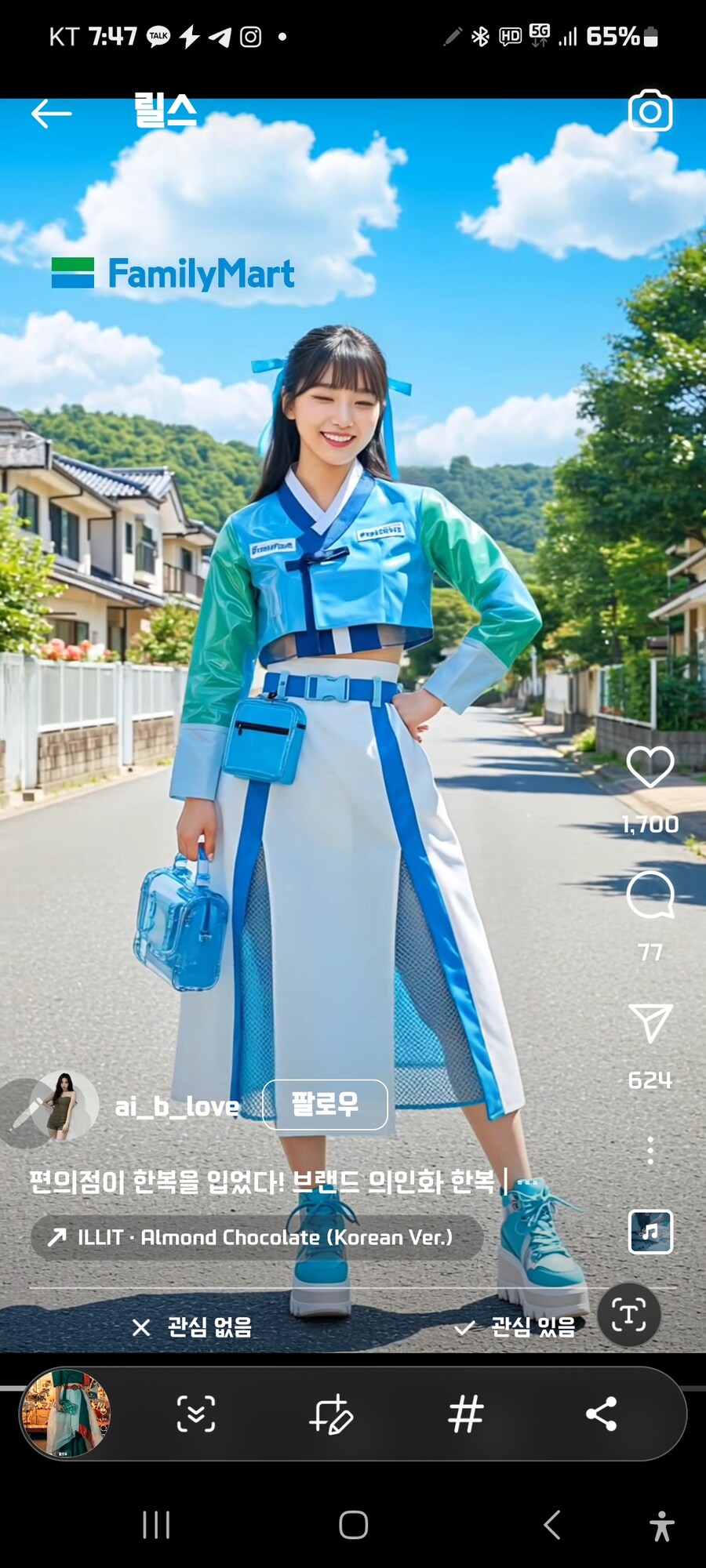Image resolution: width=706 pixels, height=1568 pixels.
Task: Like this reel with the heart icon
Action: coord(650,767)
